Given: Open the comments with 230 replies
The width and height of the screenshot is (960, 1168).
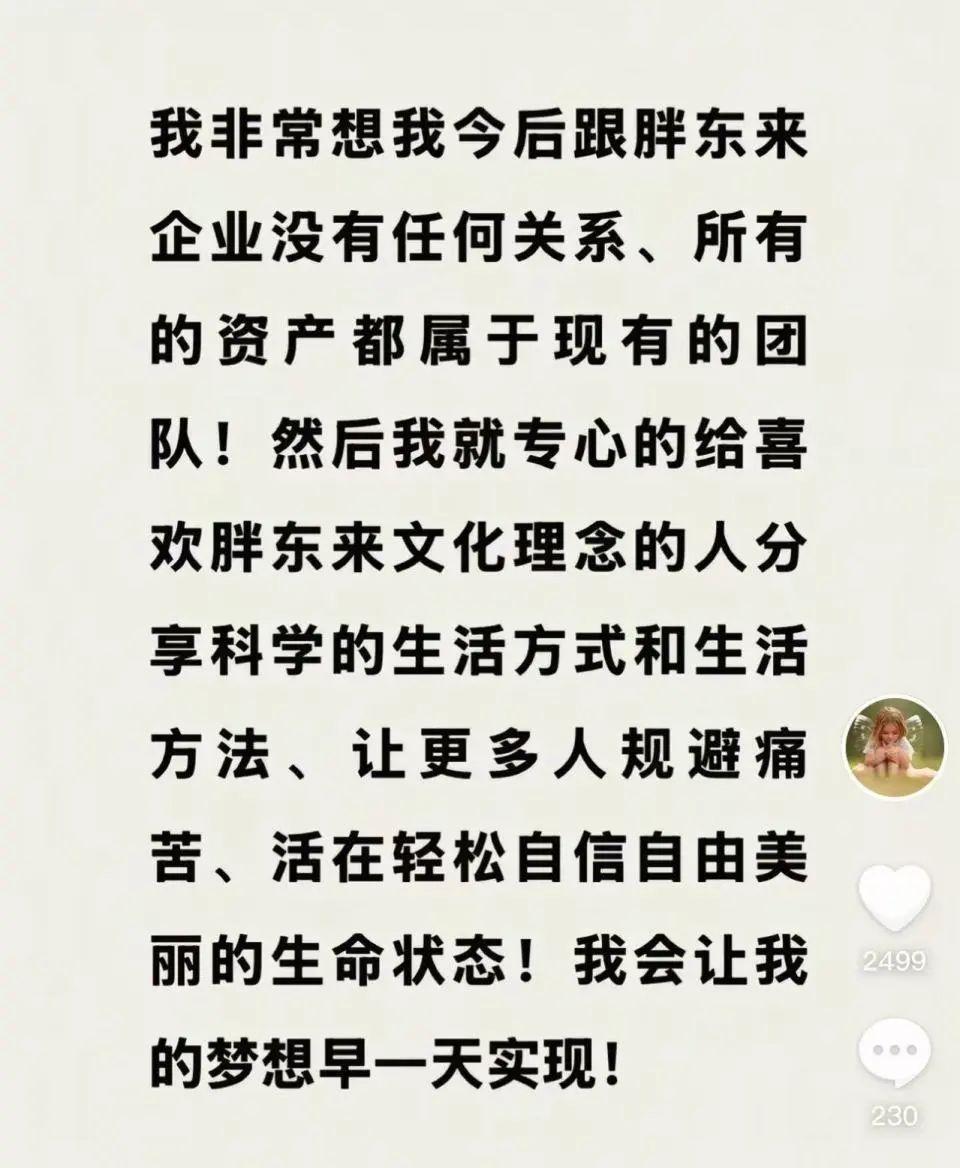Looking at the screenshot, I should (x=894, y=1052).
